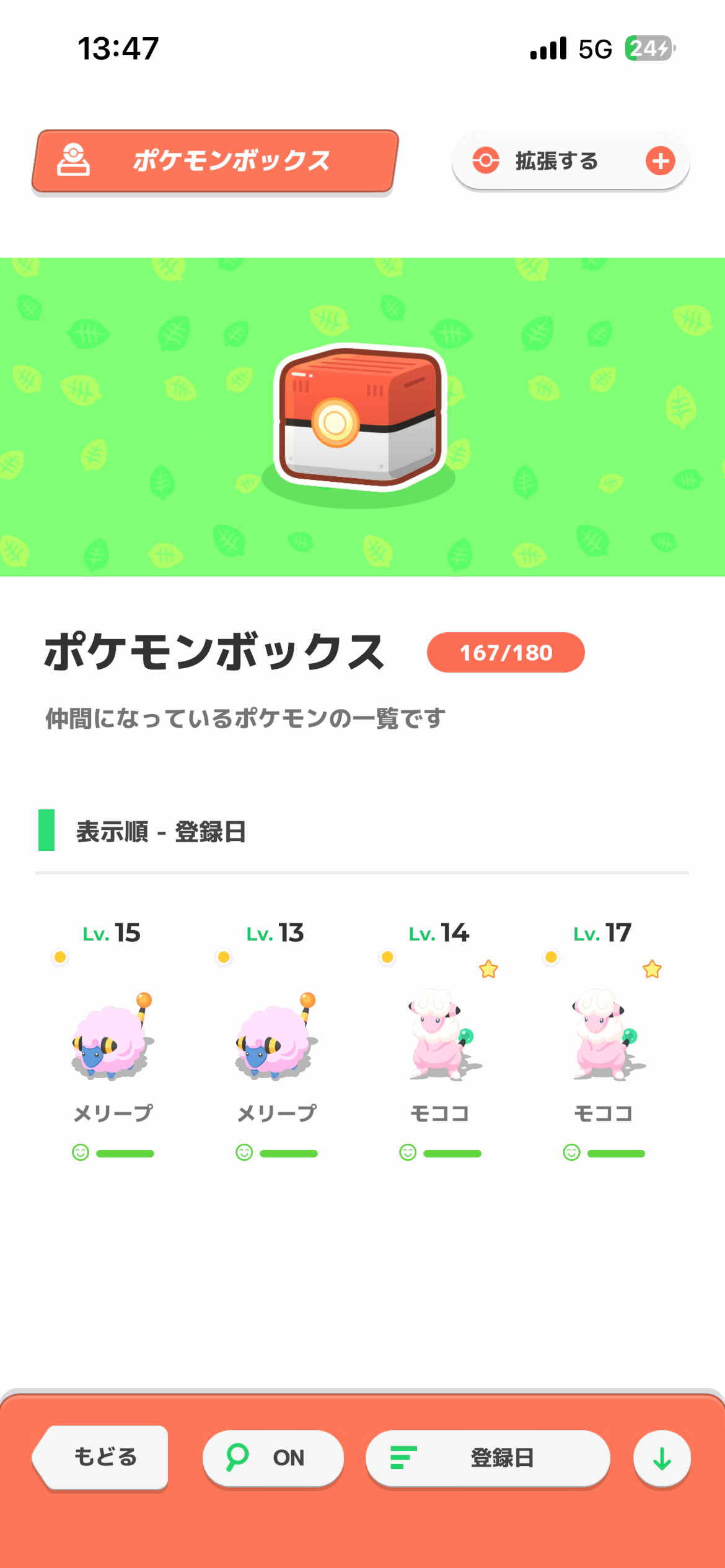Tap the 拡張する expand box button
725x1568 pixels.
[570, 161]
